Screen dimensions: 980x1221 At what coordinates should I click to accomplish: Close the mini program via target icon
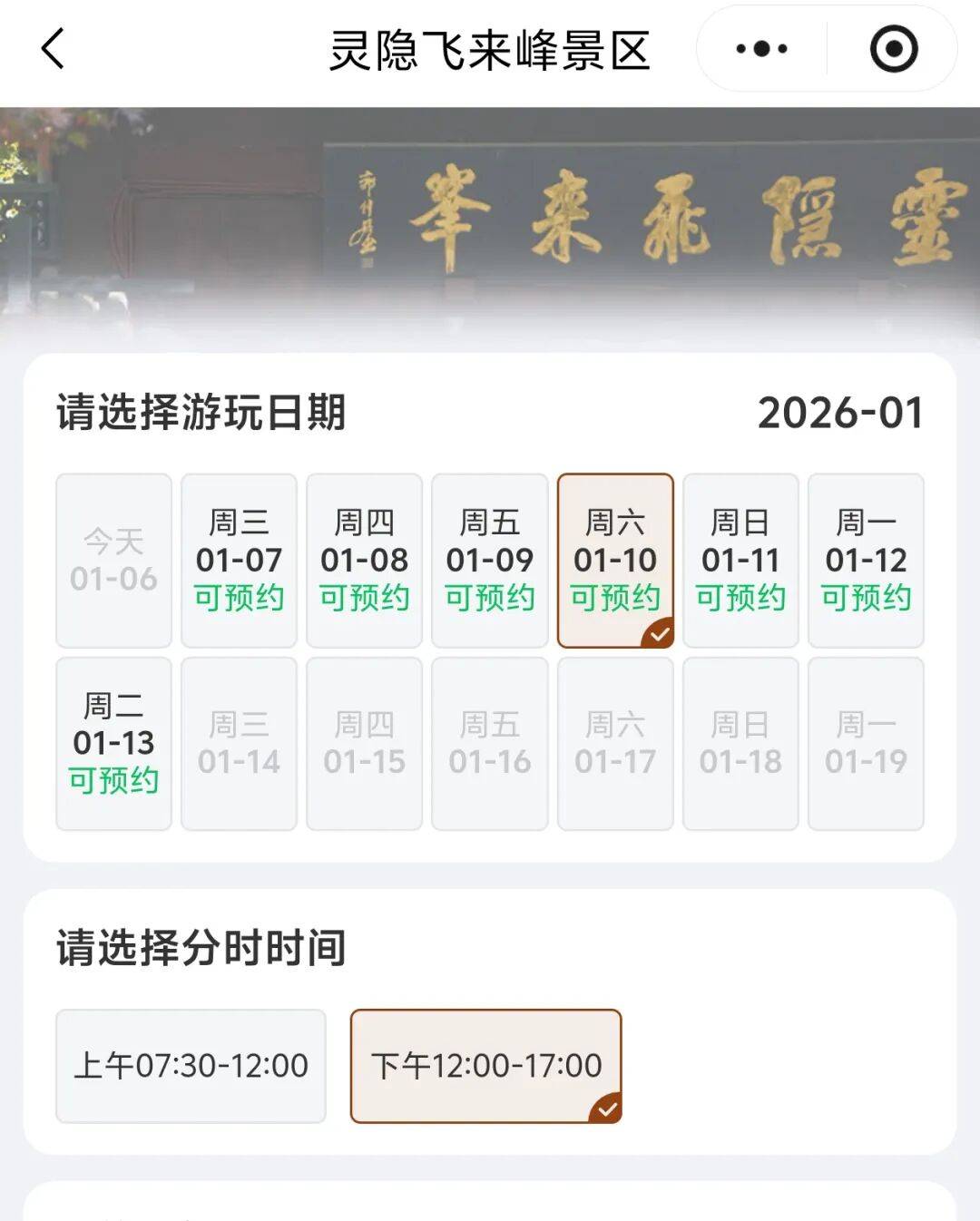(894, 49)
